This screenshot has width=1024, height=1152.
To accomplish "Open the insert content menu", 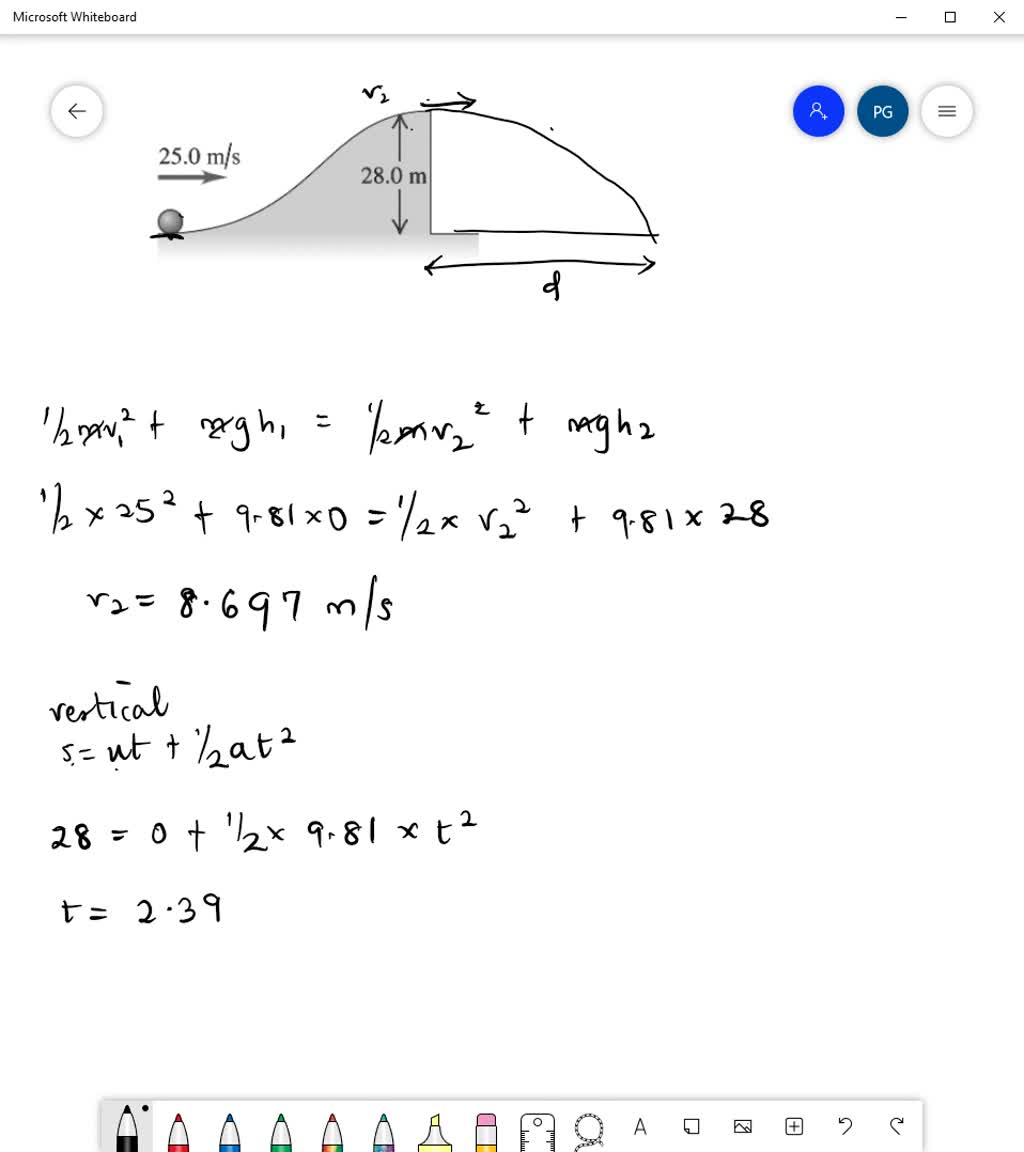I will coord(793,1126).
